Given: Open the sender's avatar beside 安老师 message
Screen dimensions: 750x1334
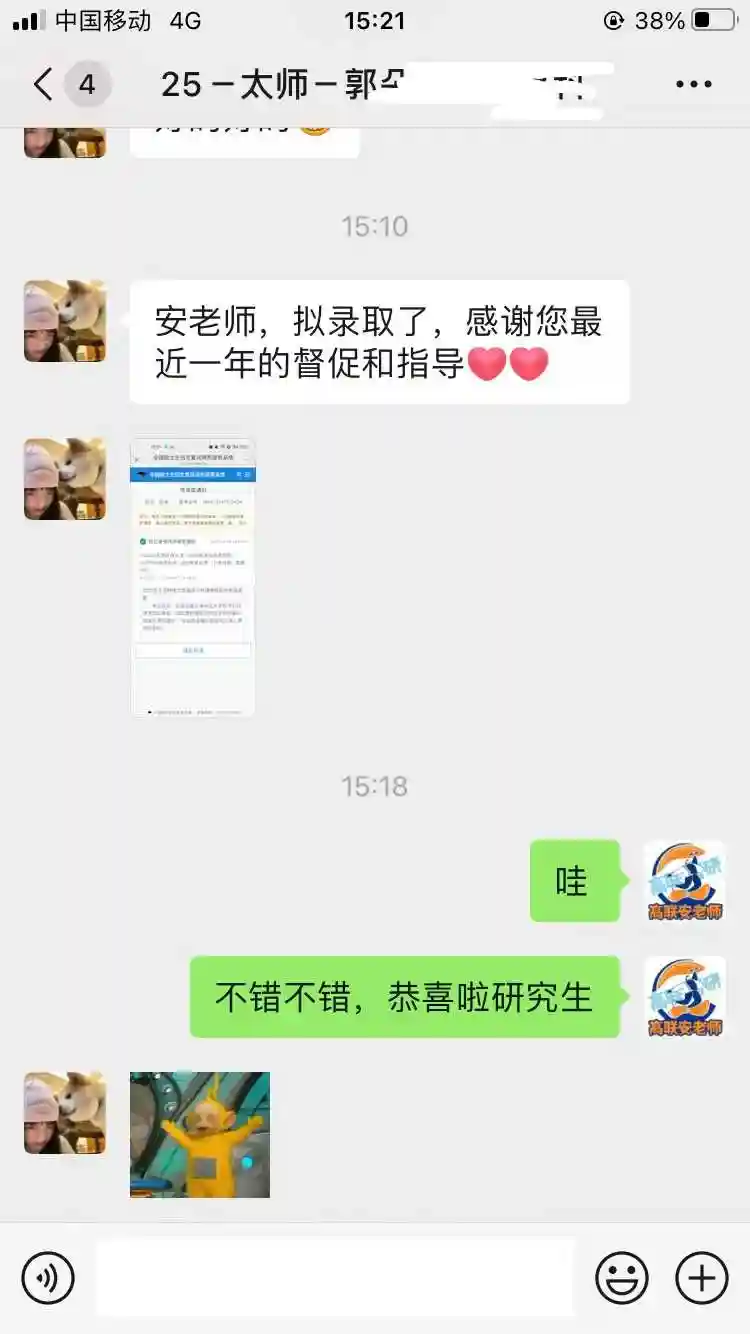Looking at the screenshot, I should [65, 321].
